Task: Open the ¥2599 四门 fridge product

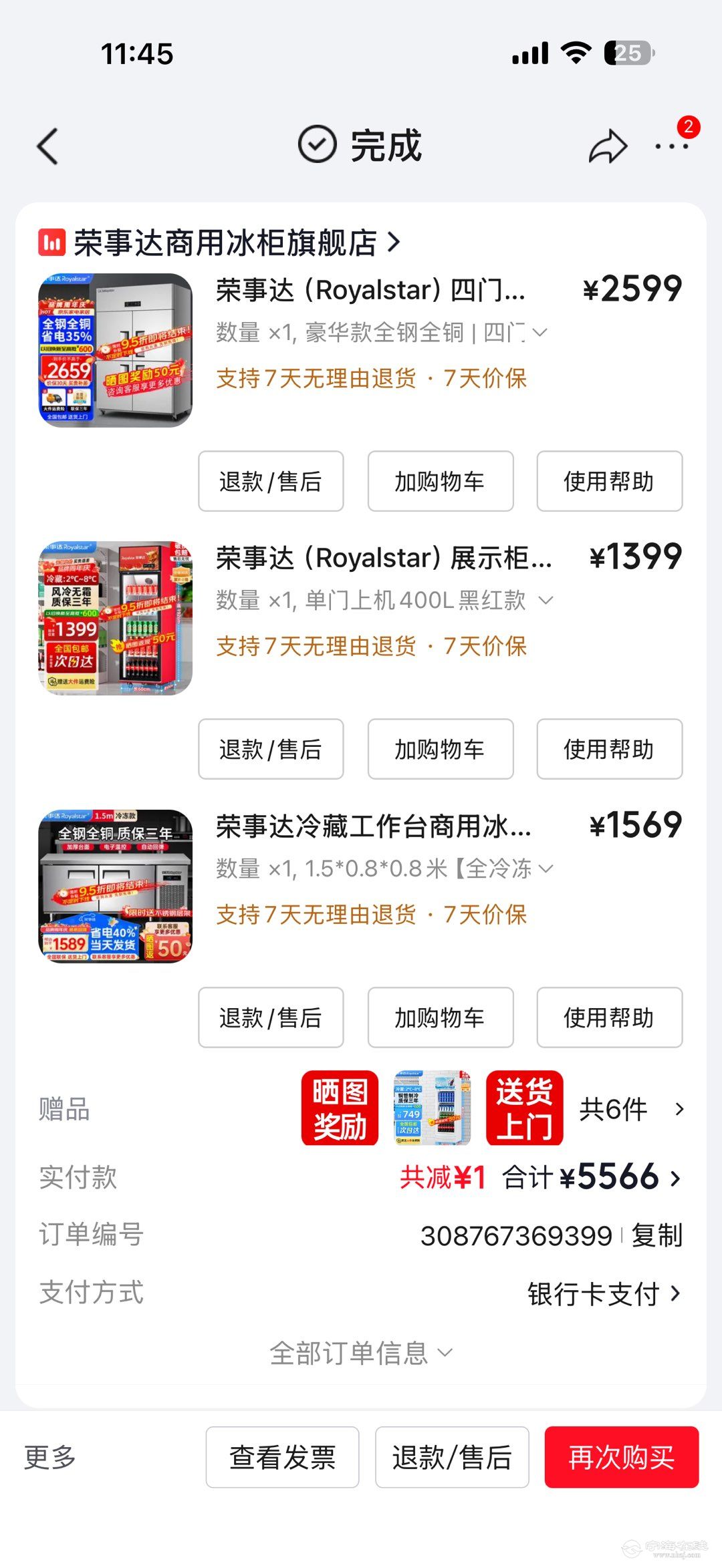Action: point(370,290)
